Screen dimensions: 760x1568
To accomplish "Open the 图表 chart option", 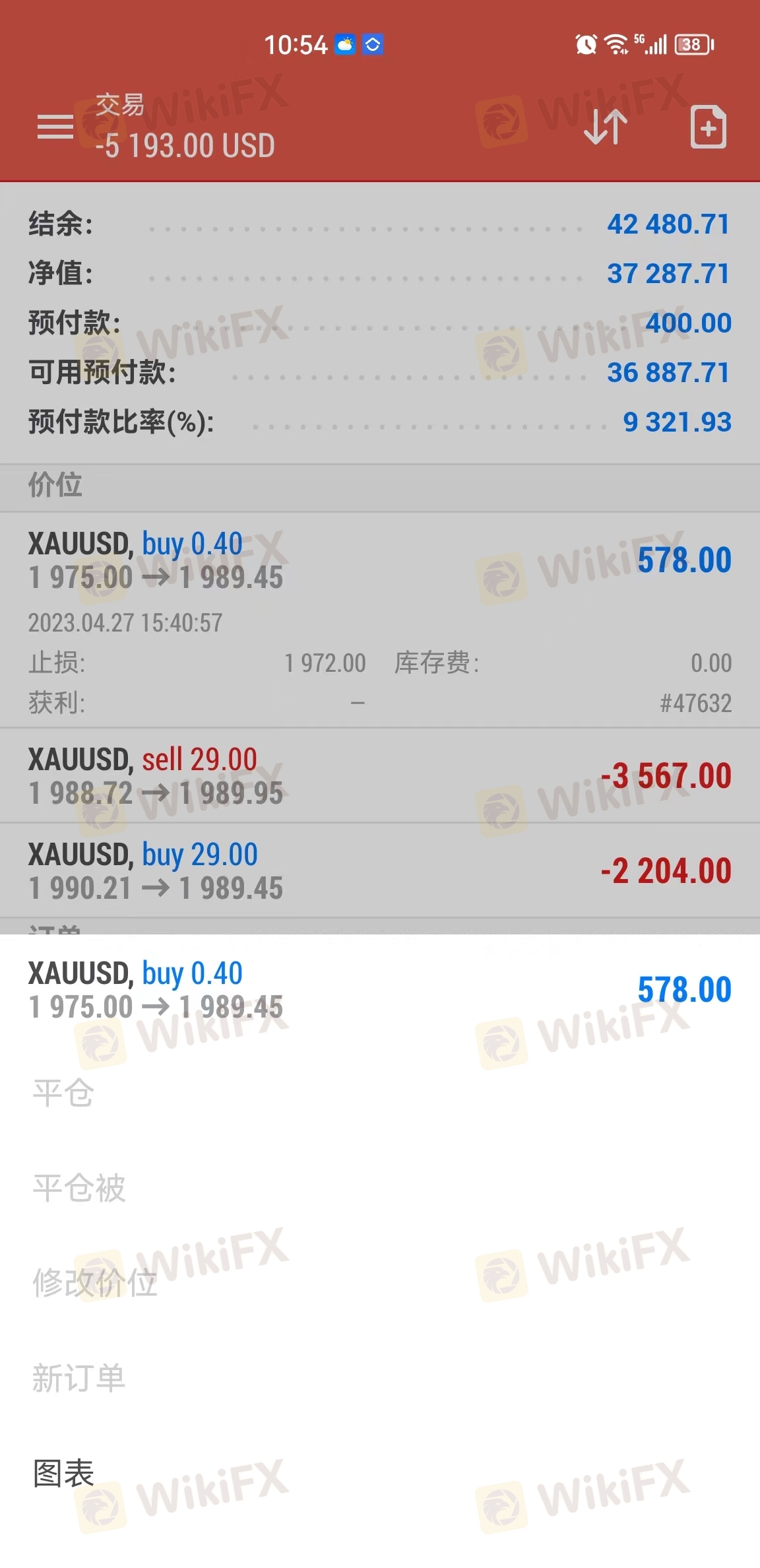I will pyautogui.click(x=64, y=1473).
